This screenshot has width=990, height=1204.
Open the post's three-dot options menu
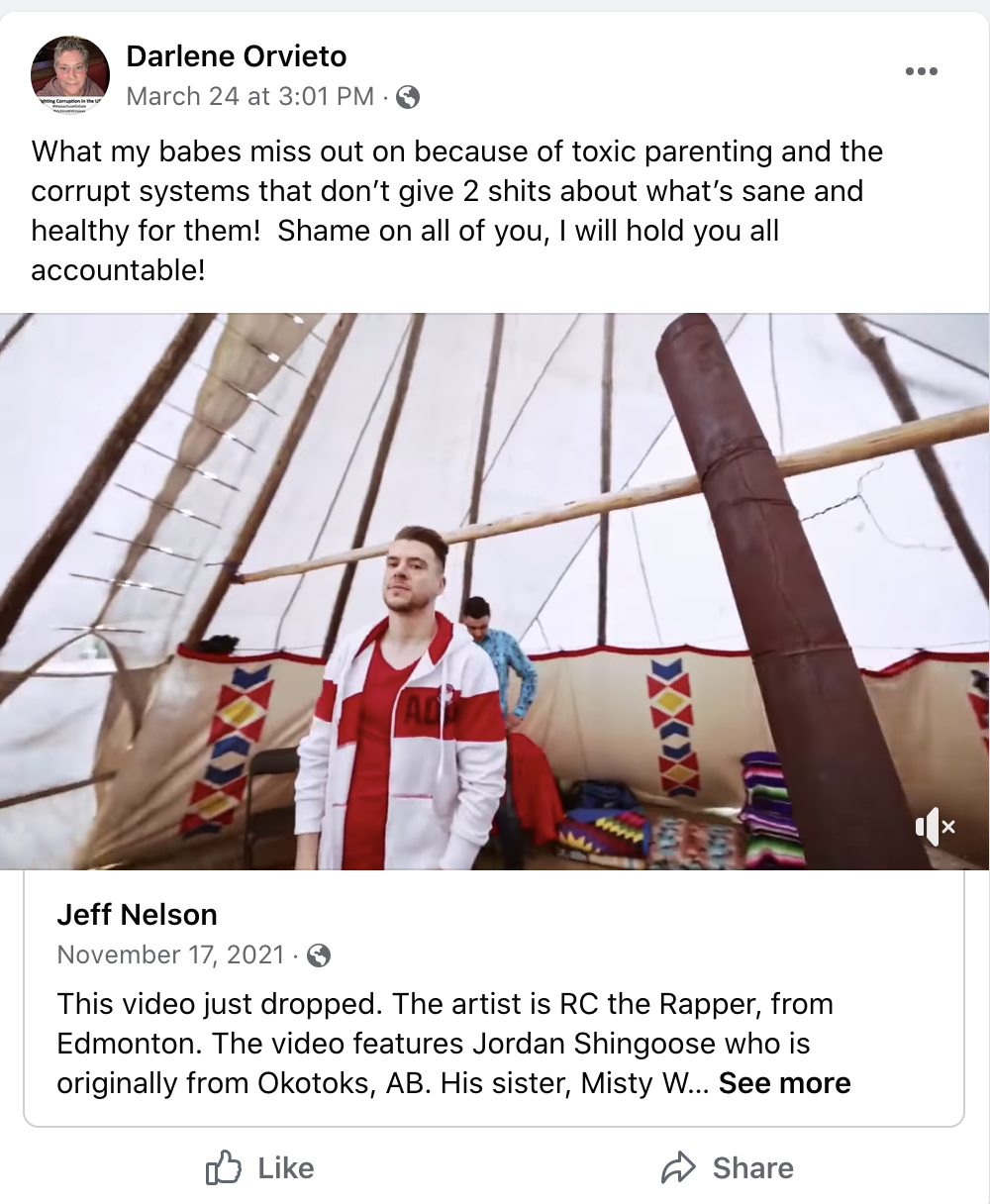pyautogui.click(x=921, y=71)
